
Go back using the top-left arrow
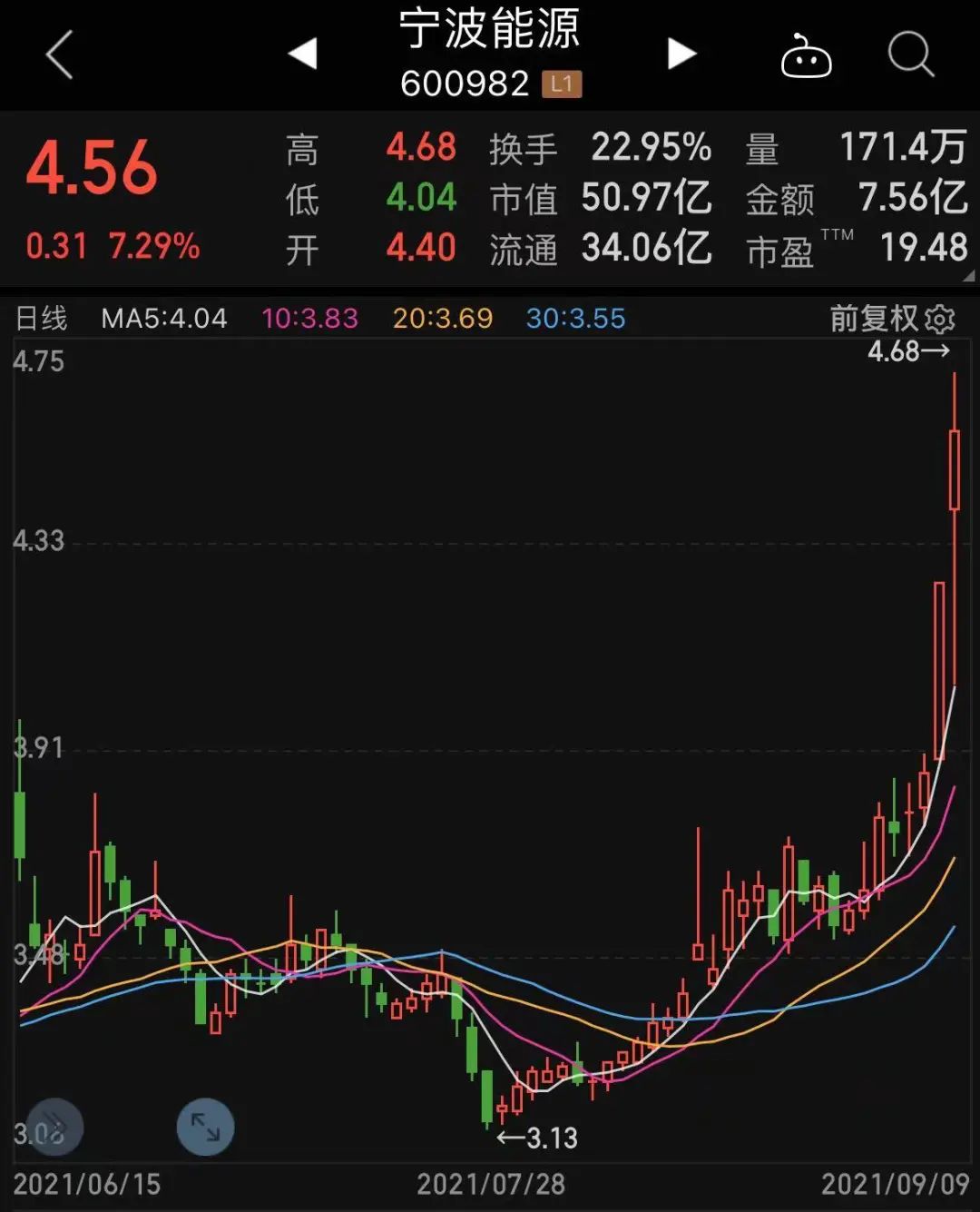point(60,54)
